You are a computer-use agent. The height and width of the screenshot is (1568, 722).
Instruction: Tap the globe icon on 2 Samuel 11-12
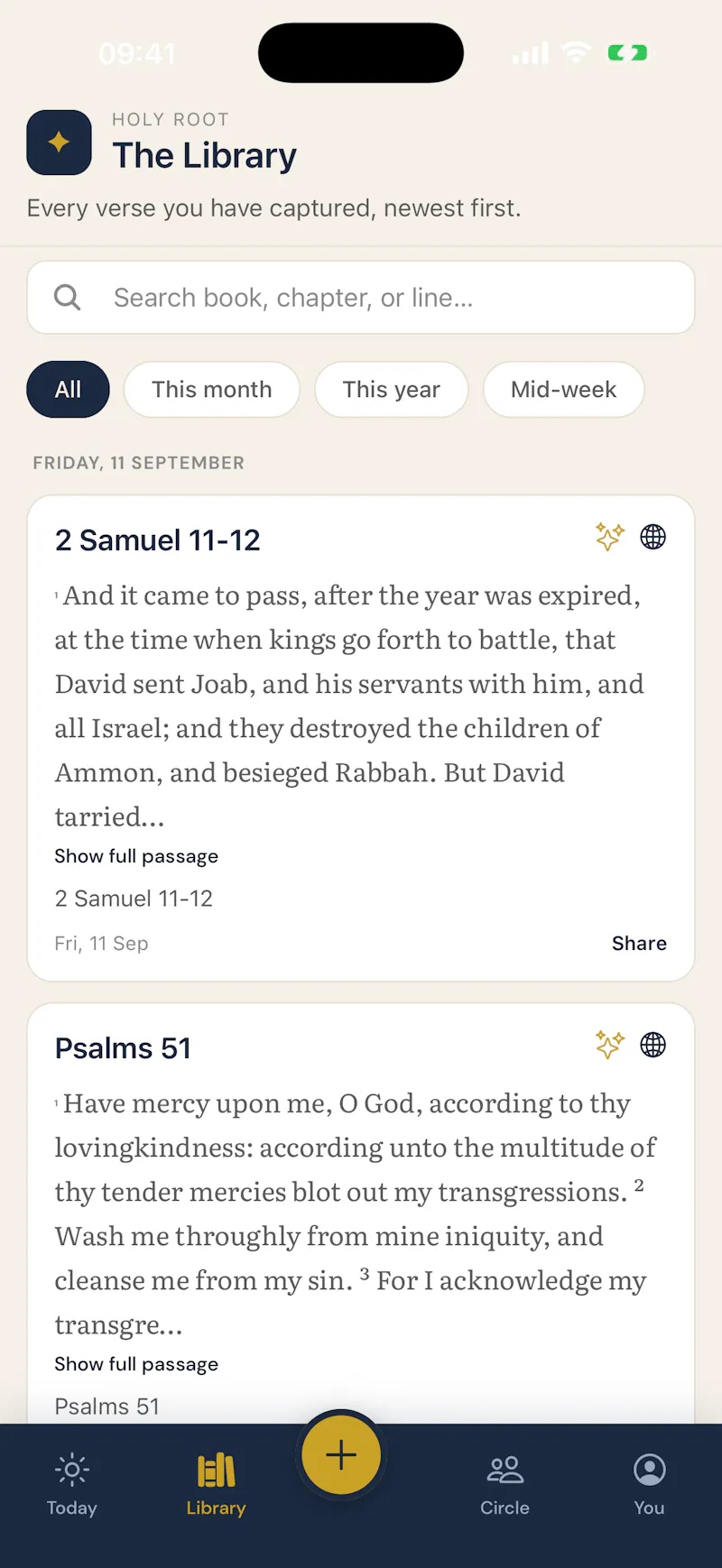pos(653,537)
